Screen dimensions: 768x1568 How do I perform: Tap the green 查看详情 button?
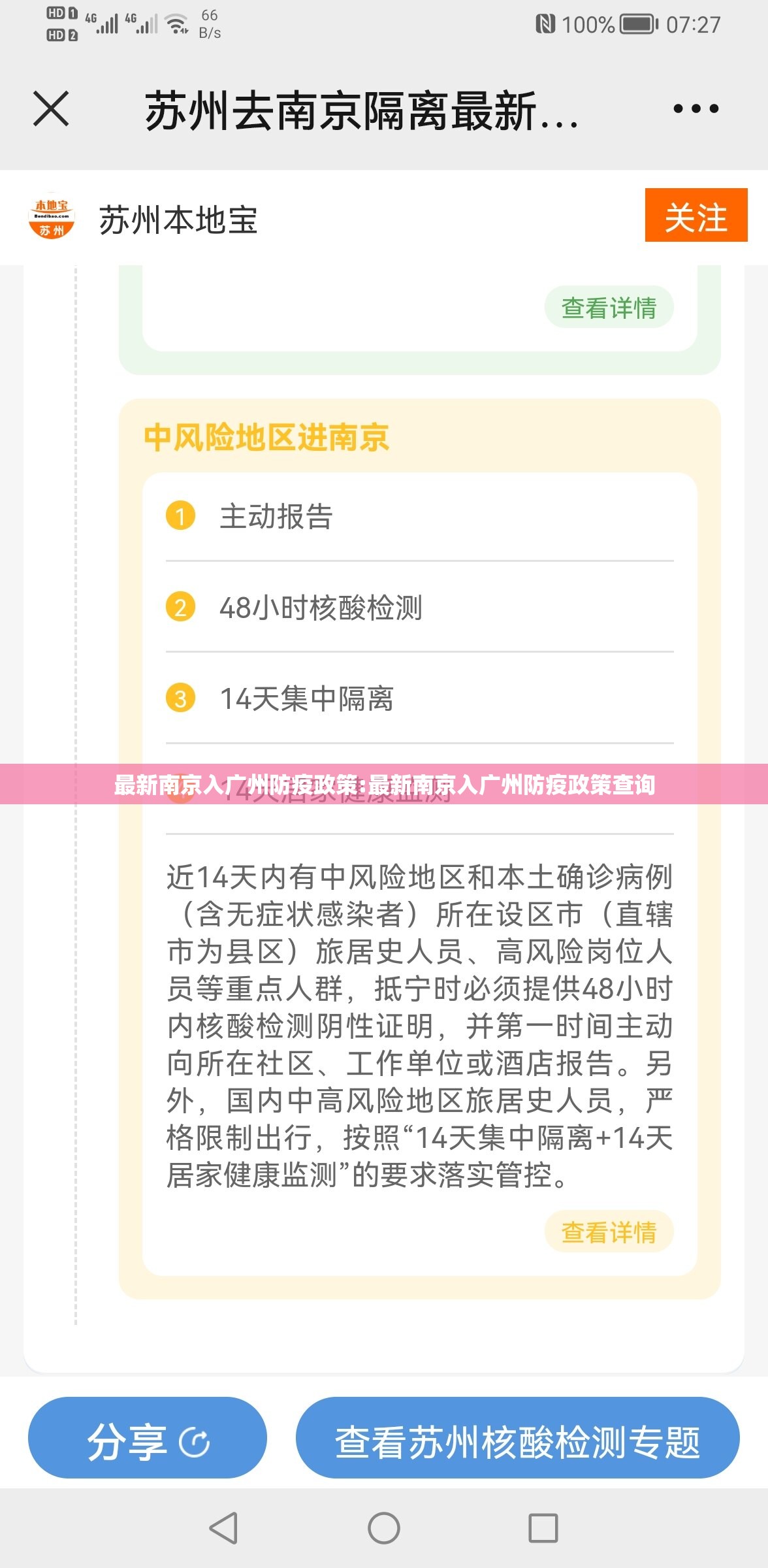pos(609,308)
